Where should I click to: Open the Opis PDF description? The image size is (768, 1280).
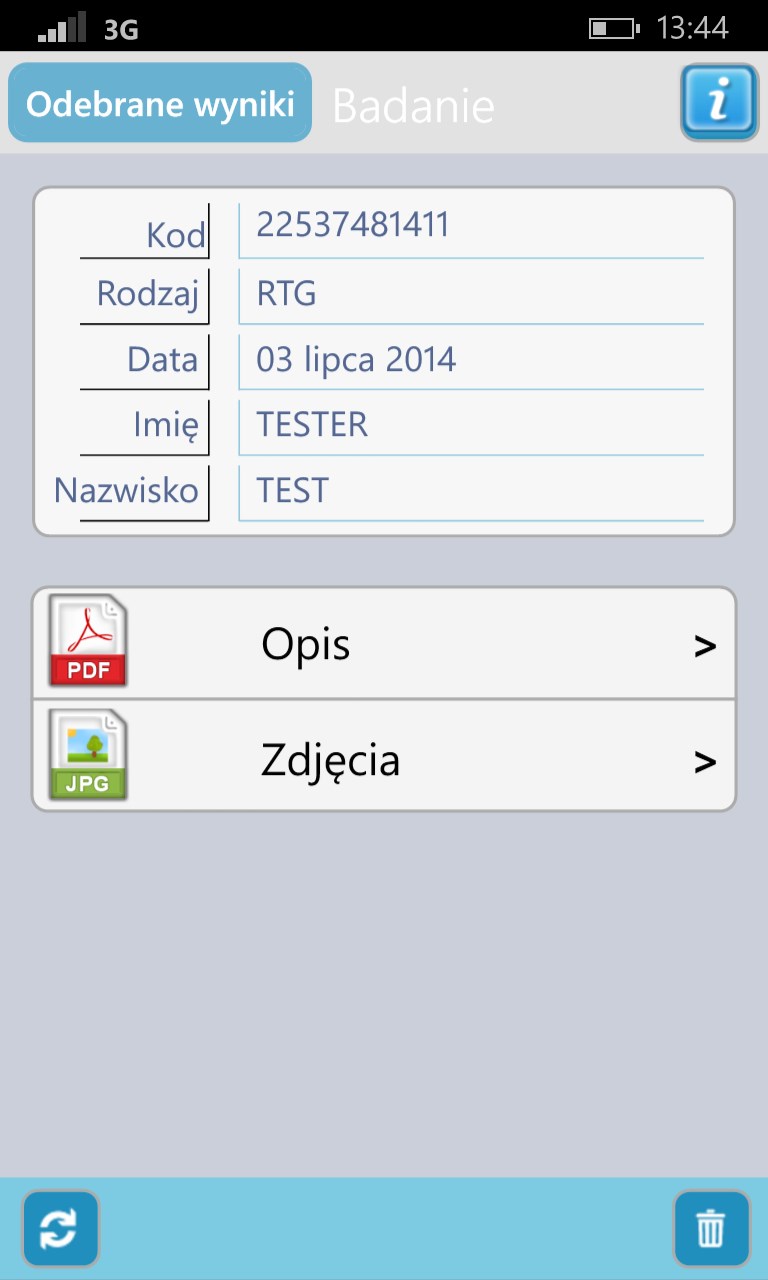coord(384,644)
